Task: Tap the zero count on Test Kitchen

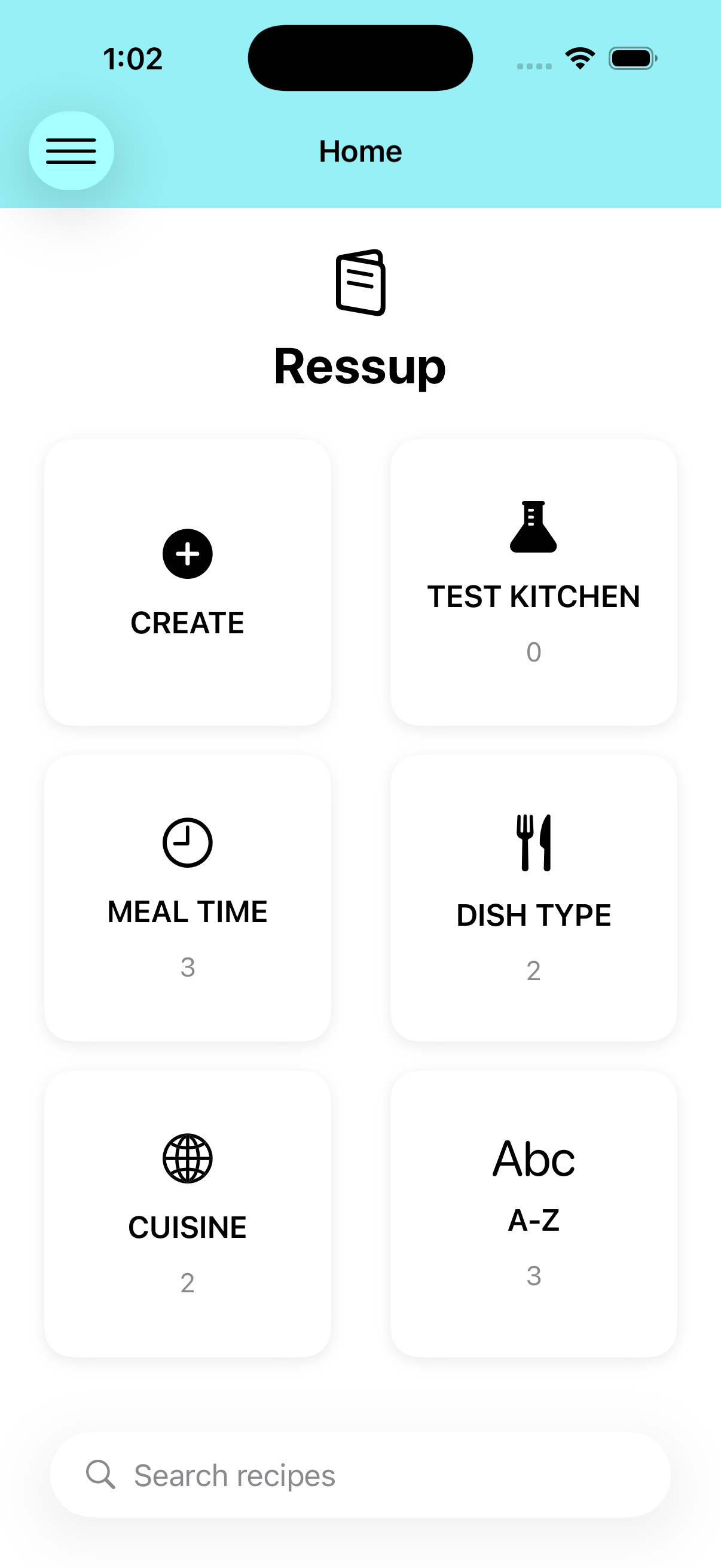Action: [x=533, y=652]
